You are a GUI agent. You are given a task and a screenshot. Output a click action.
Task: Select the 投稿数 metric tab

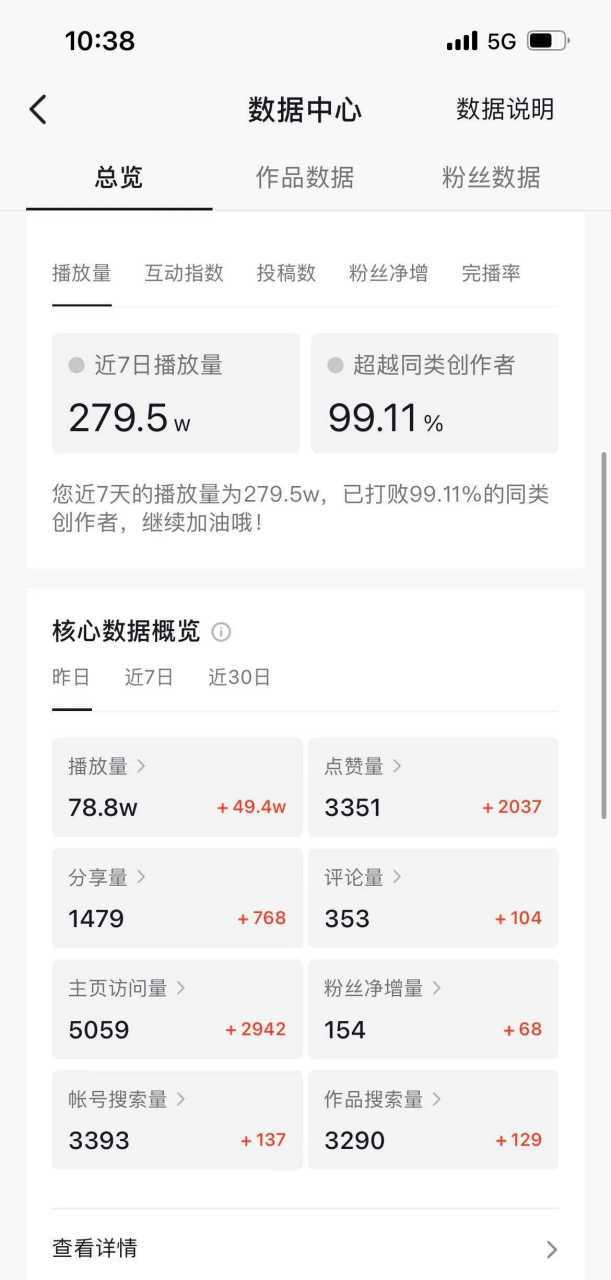point(286,273)
